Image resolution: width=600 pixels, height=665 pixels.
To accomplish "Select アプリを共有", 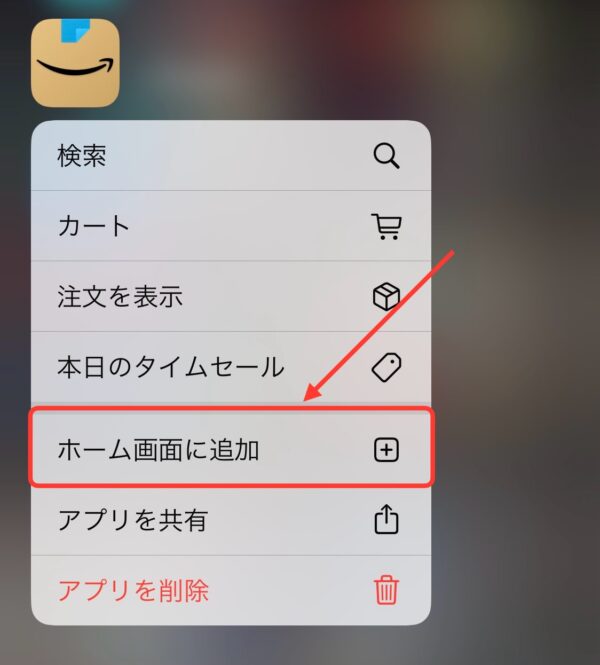I will (x=230, y=520).
